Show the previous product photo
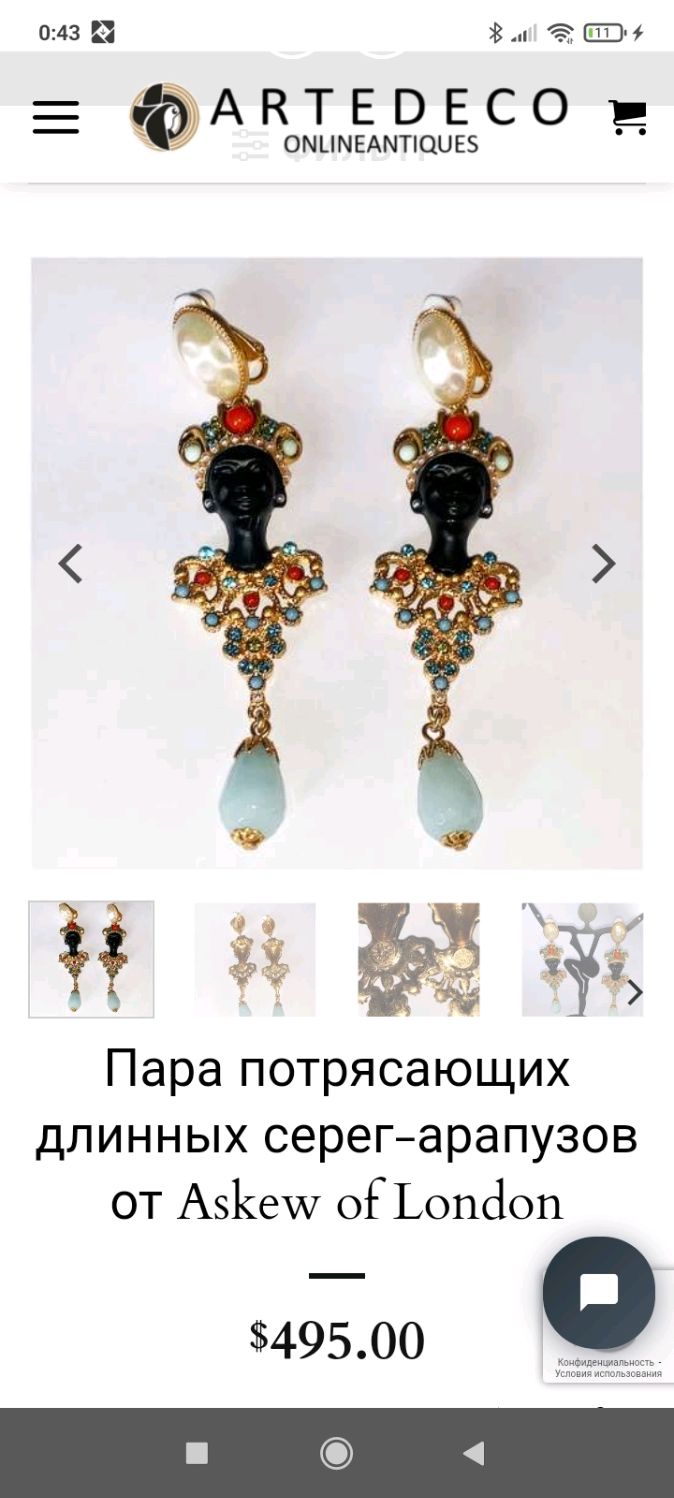The height and width of the screenshot is (1498, 674). [x=70, y=564]
